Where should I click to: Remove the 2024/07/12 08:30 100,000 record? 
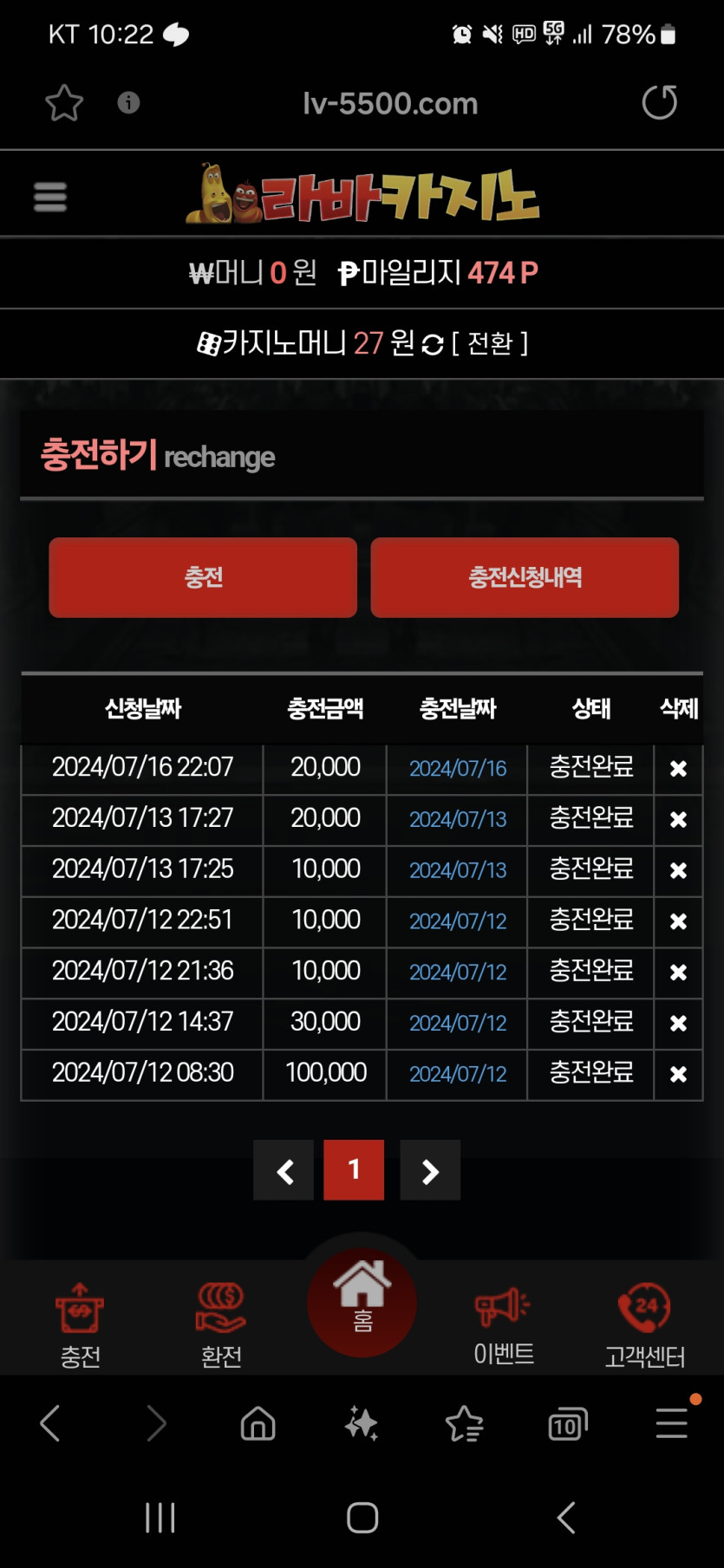click(x=678, y=1075)
